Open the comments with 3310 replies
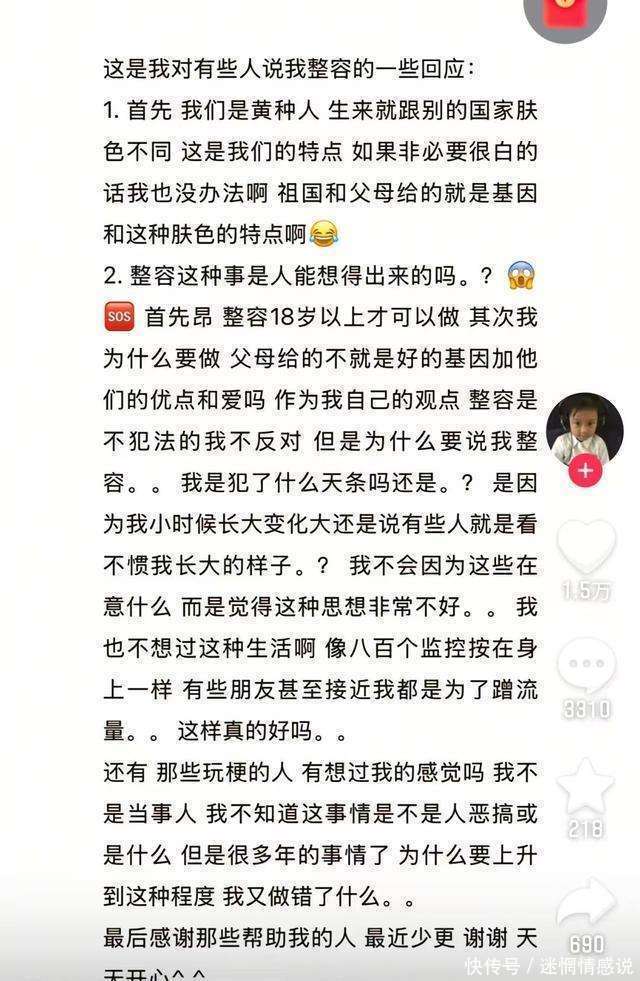Viewport: 640px width, 981px height. pyautogui.click(x=586, y=666)
